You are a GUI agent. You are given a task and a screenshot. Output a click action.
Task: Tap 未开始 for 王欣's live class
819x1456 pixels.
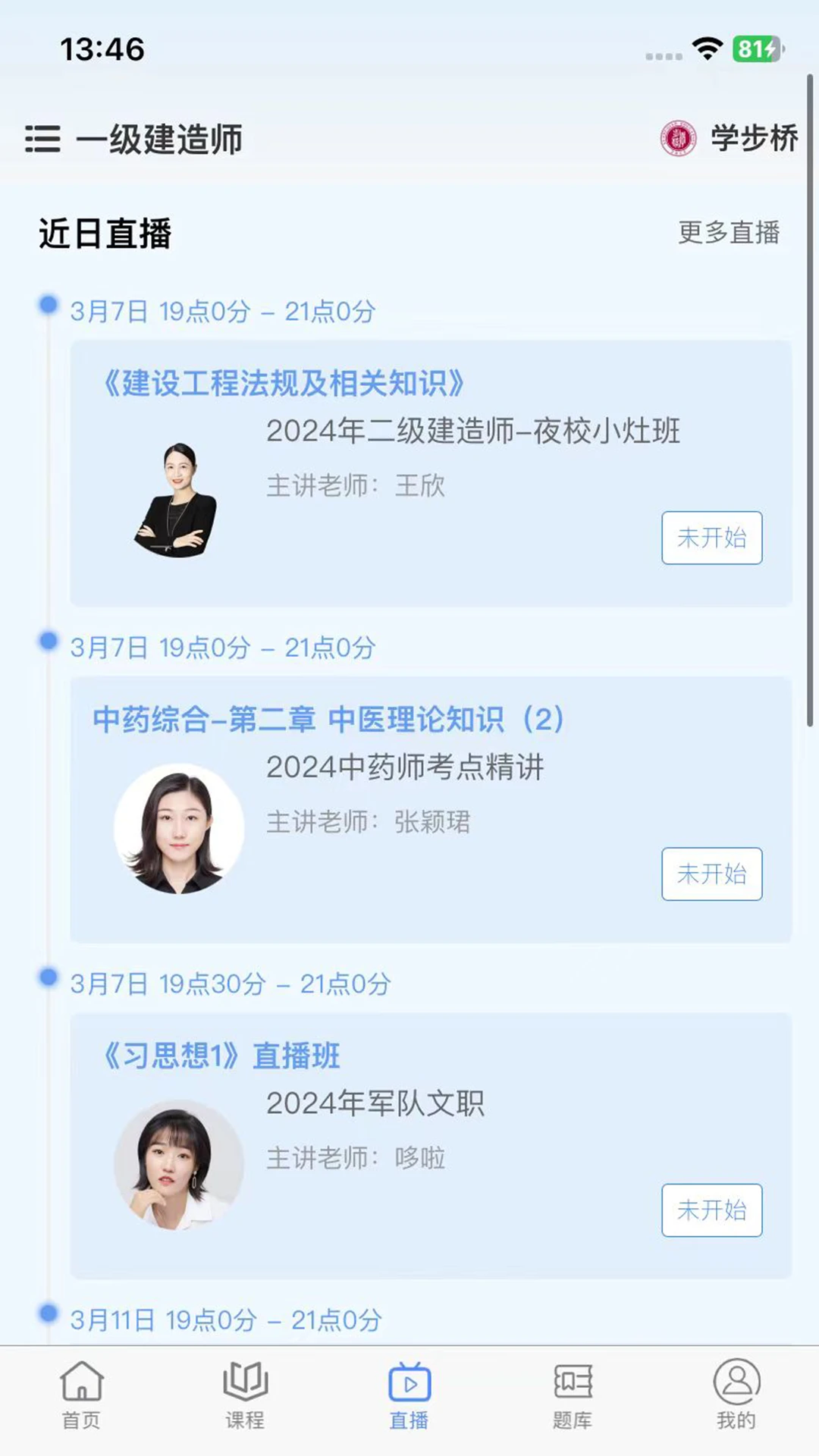[x=711, y=538]
